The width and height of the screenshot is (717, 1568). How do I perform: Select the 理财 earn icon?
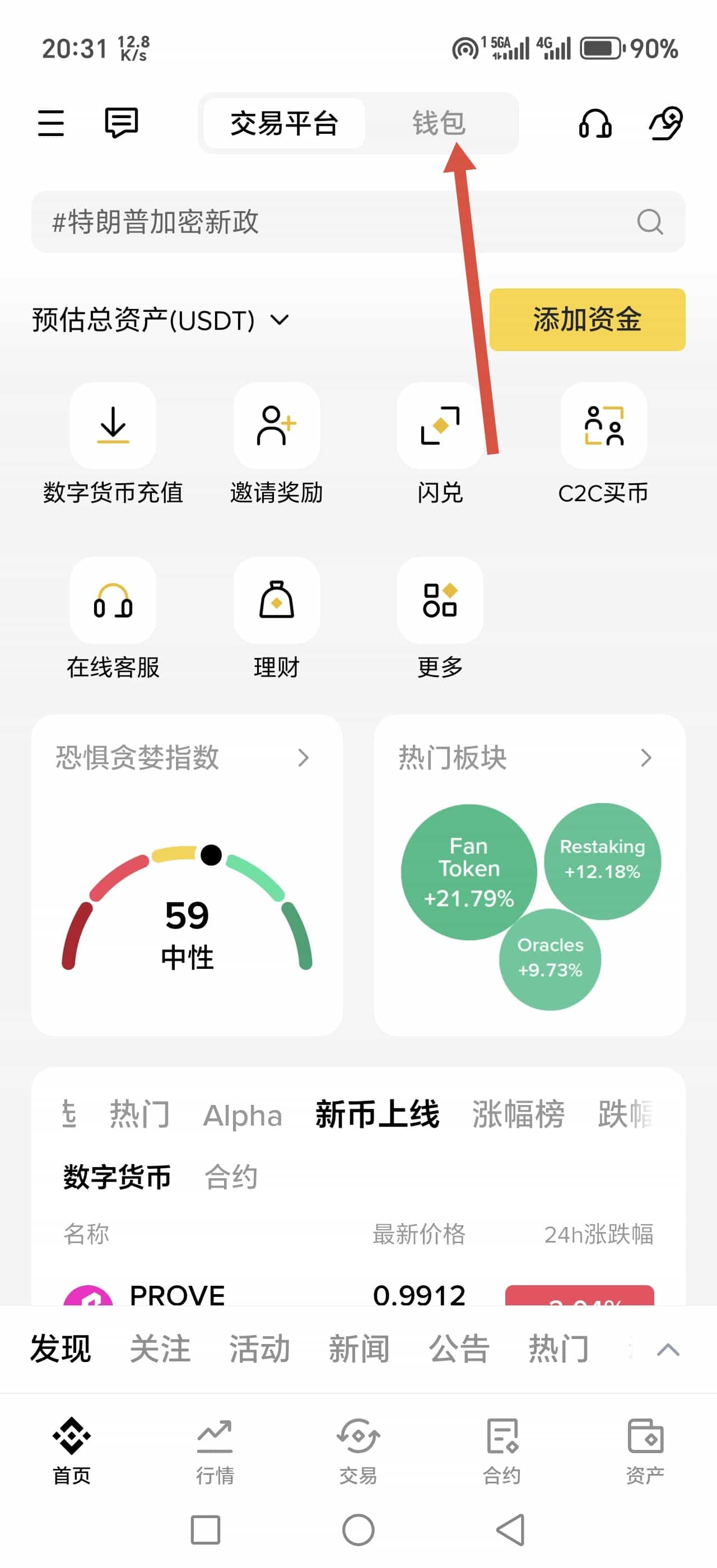point(277,622)
